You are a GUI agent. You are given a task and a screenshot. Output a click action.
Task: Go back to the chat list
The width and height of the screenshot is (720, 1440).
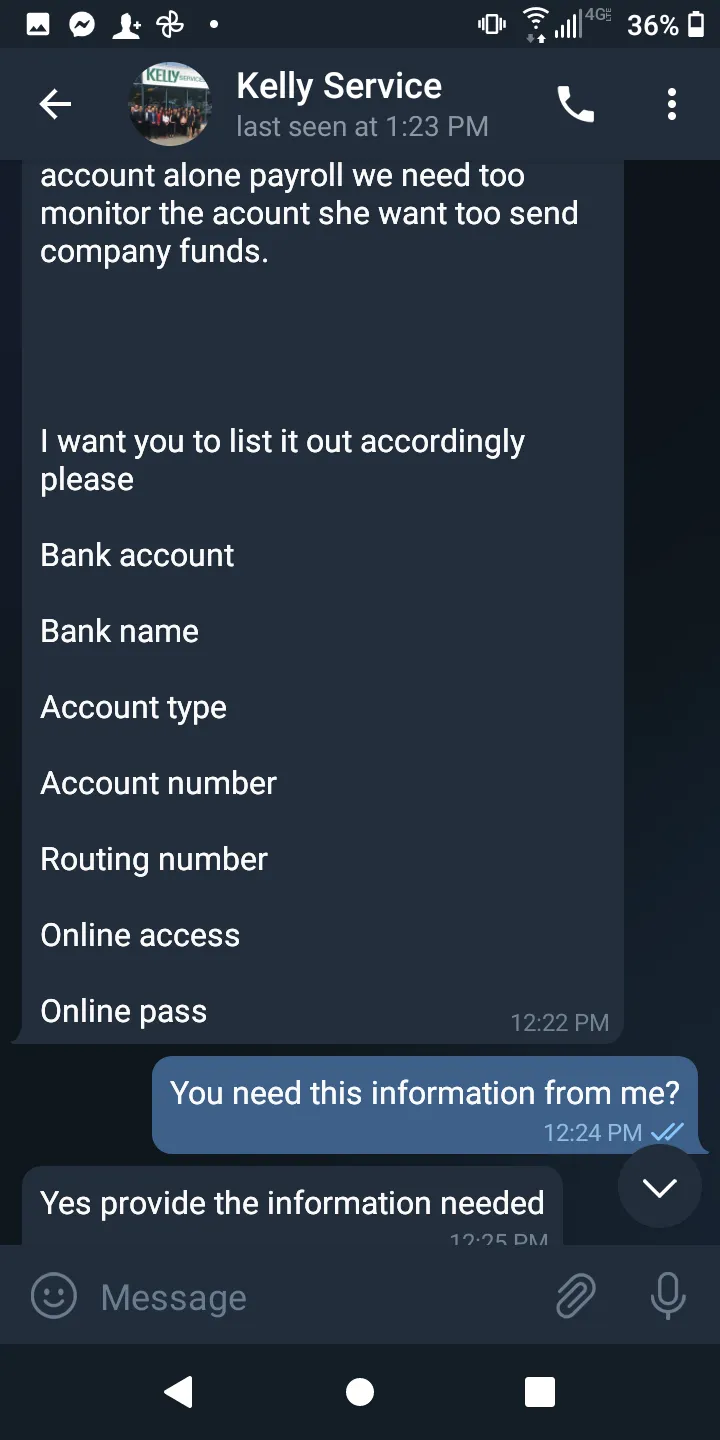[x=55, y=104]
